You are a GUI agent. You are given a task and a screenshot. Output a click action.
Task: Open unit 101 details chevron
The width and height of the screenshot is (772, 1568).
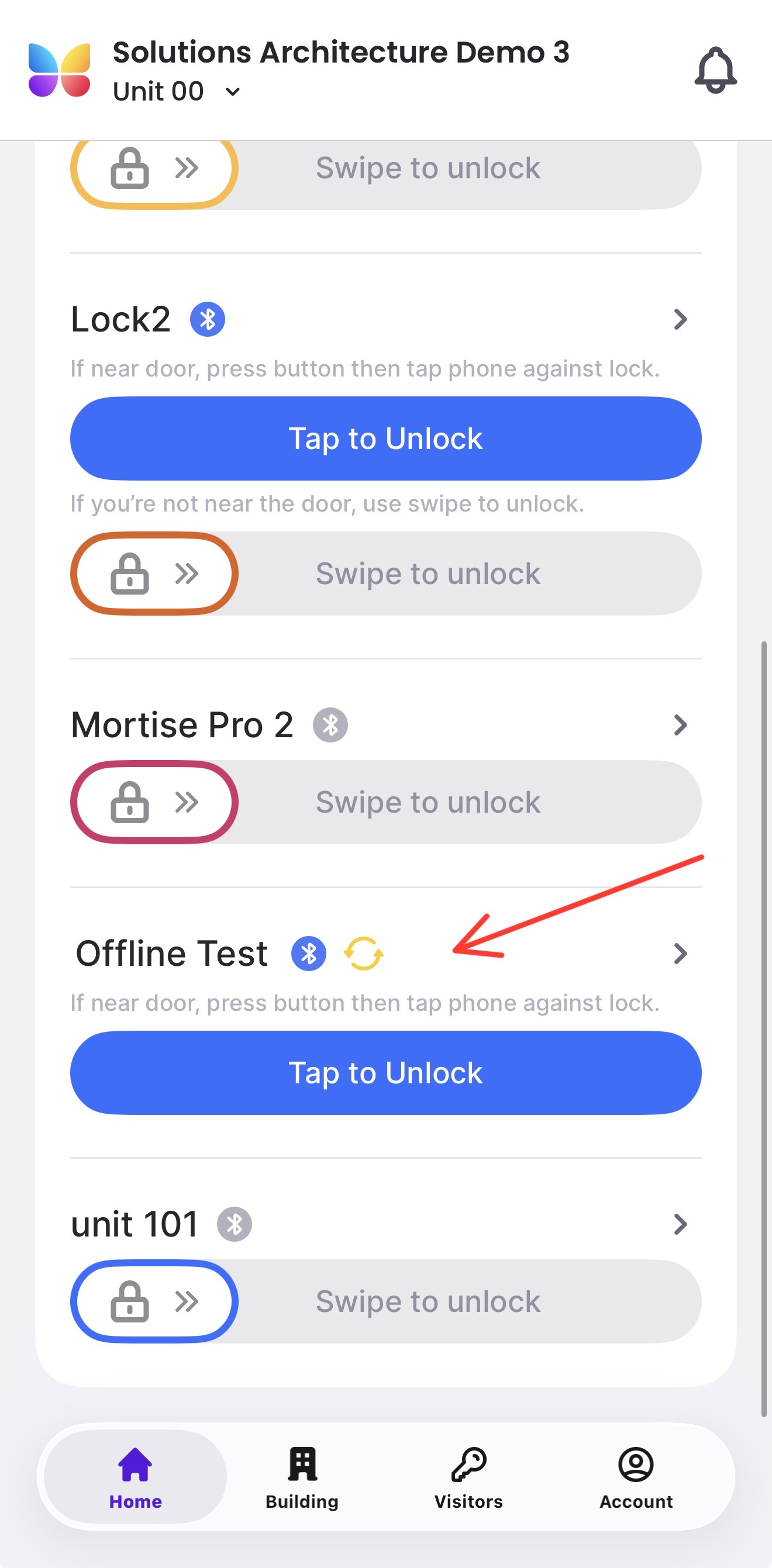point(680,1224)
